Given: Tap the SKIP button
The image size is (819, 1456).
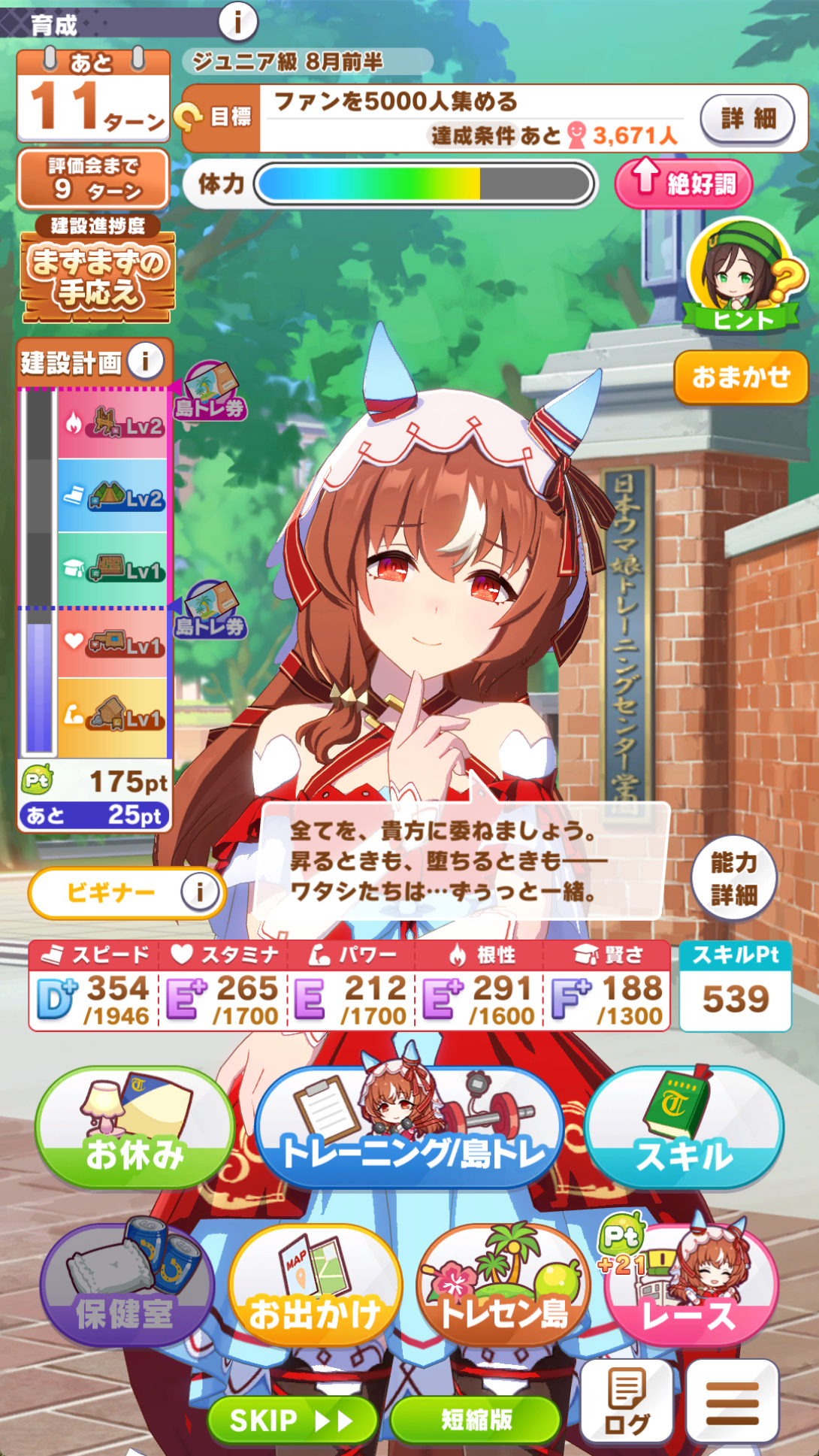Looking at the screenshot, I should [x=292, y=1420].
